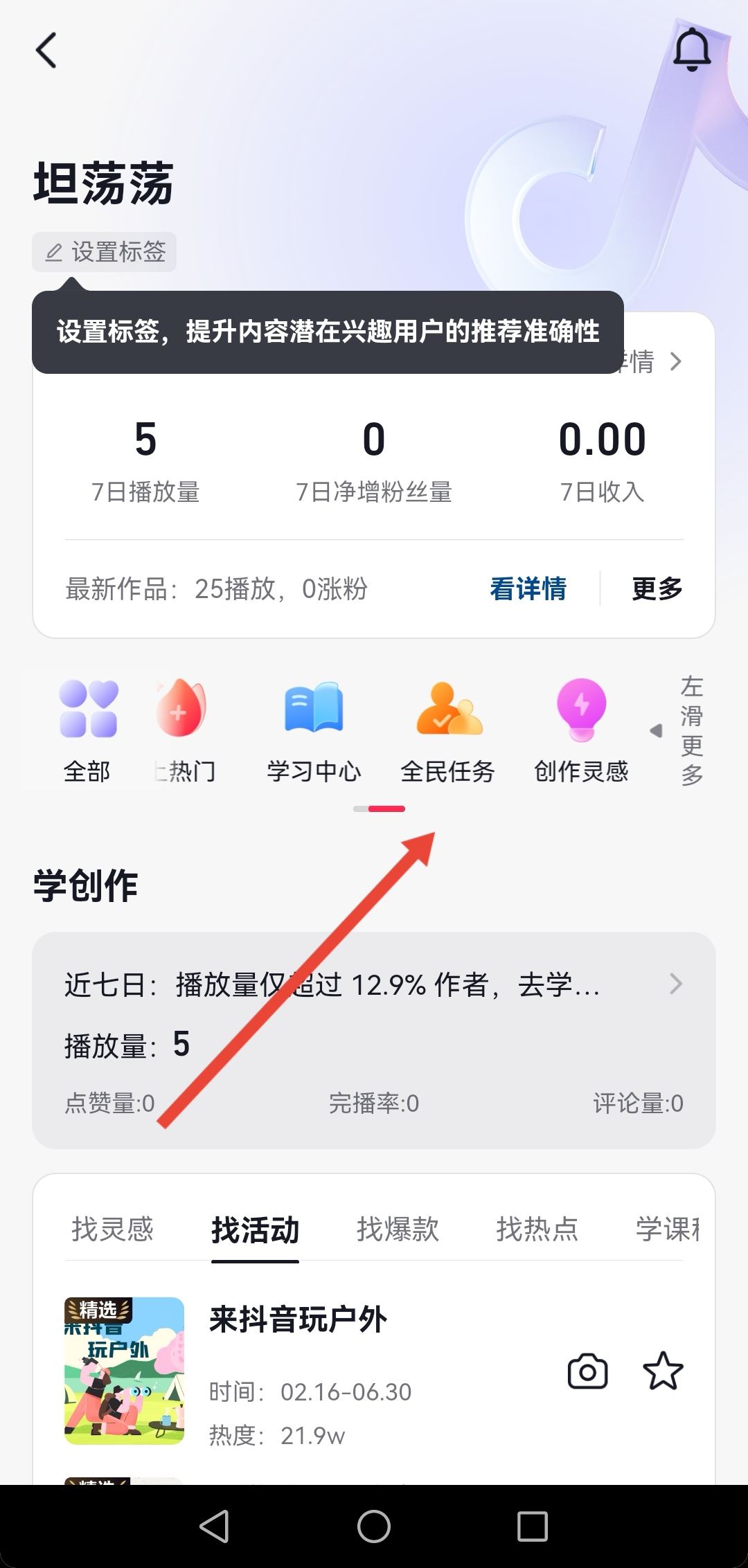Switch to the 找热点 tab
Image resolution: width=748 pixels, height=1568 pixels.
coord(537,1229)
